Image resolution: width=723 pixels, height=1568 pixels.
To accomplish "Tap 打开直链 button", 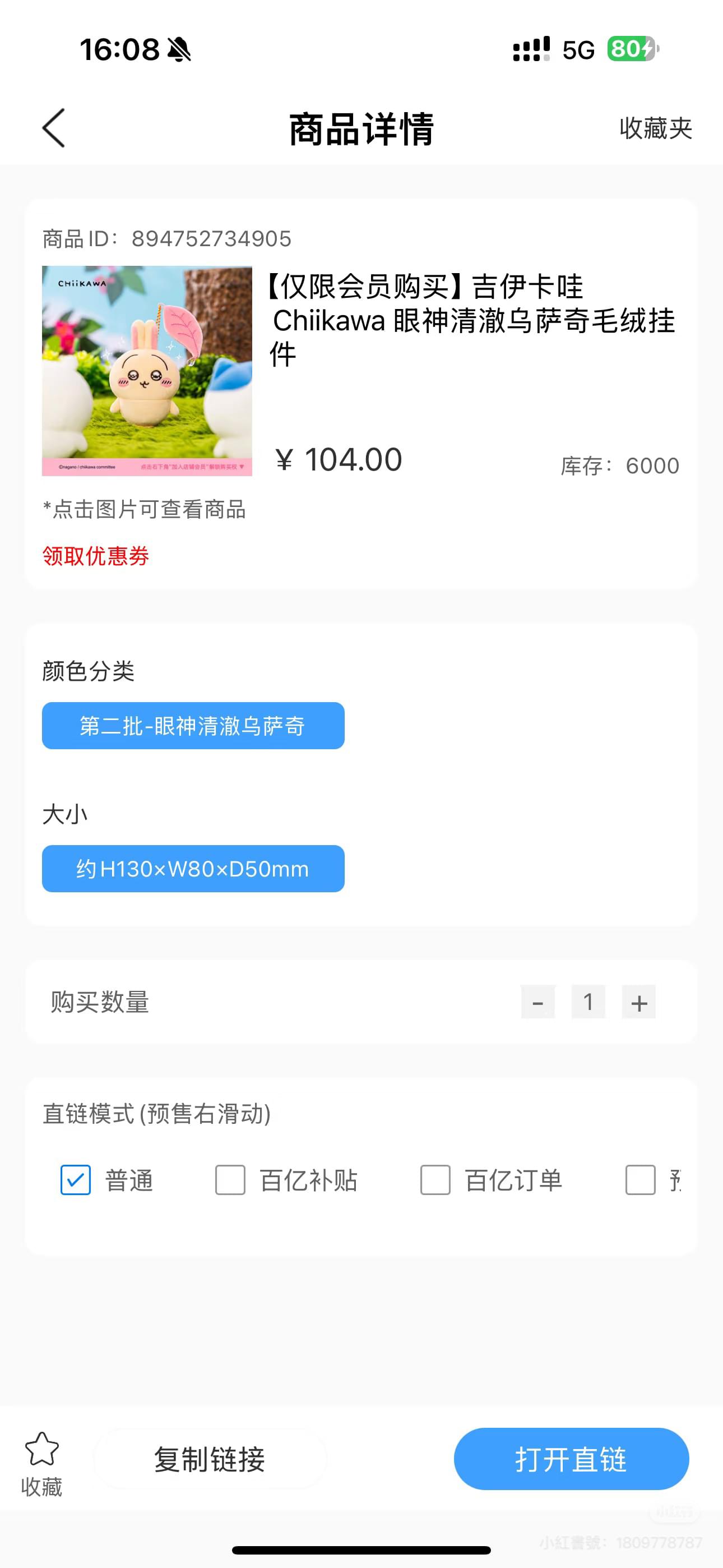I will coord(572,1459).
